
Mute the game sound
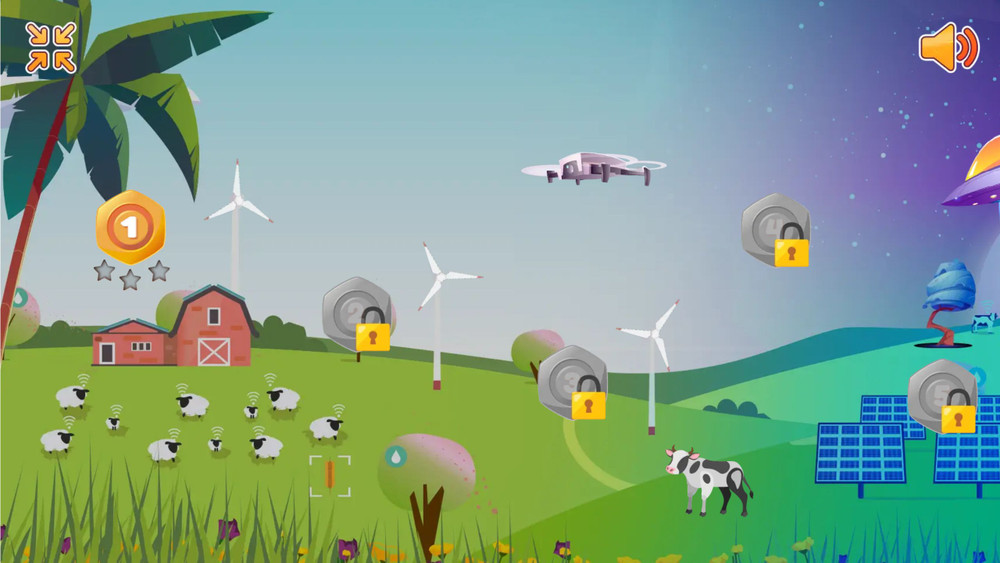tap(948, 47)
